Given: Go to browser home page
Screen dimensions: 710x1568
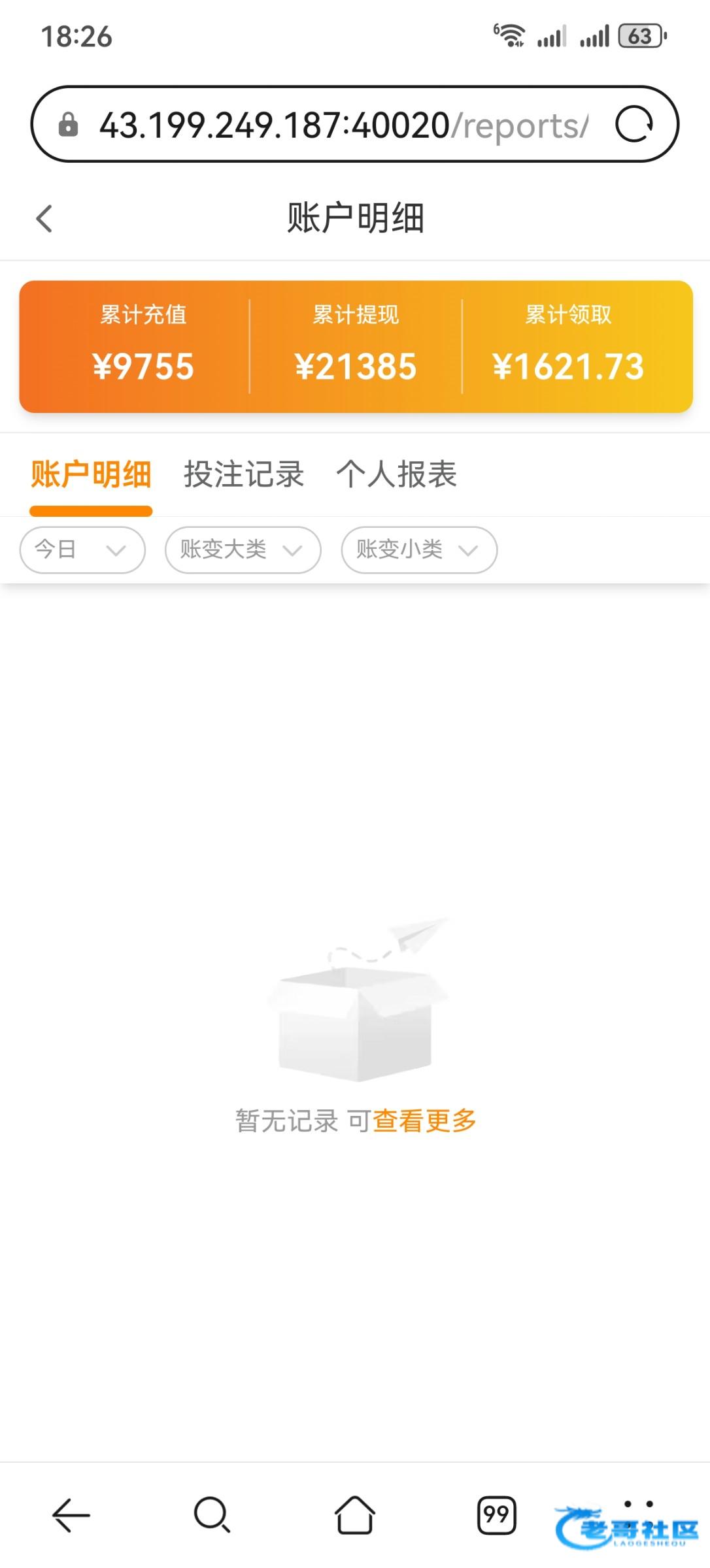Looking at the screenshot, I should click(x=354, y=1514).
